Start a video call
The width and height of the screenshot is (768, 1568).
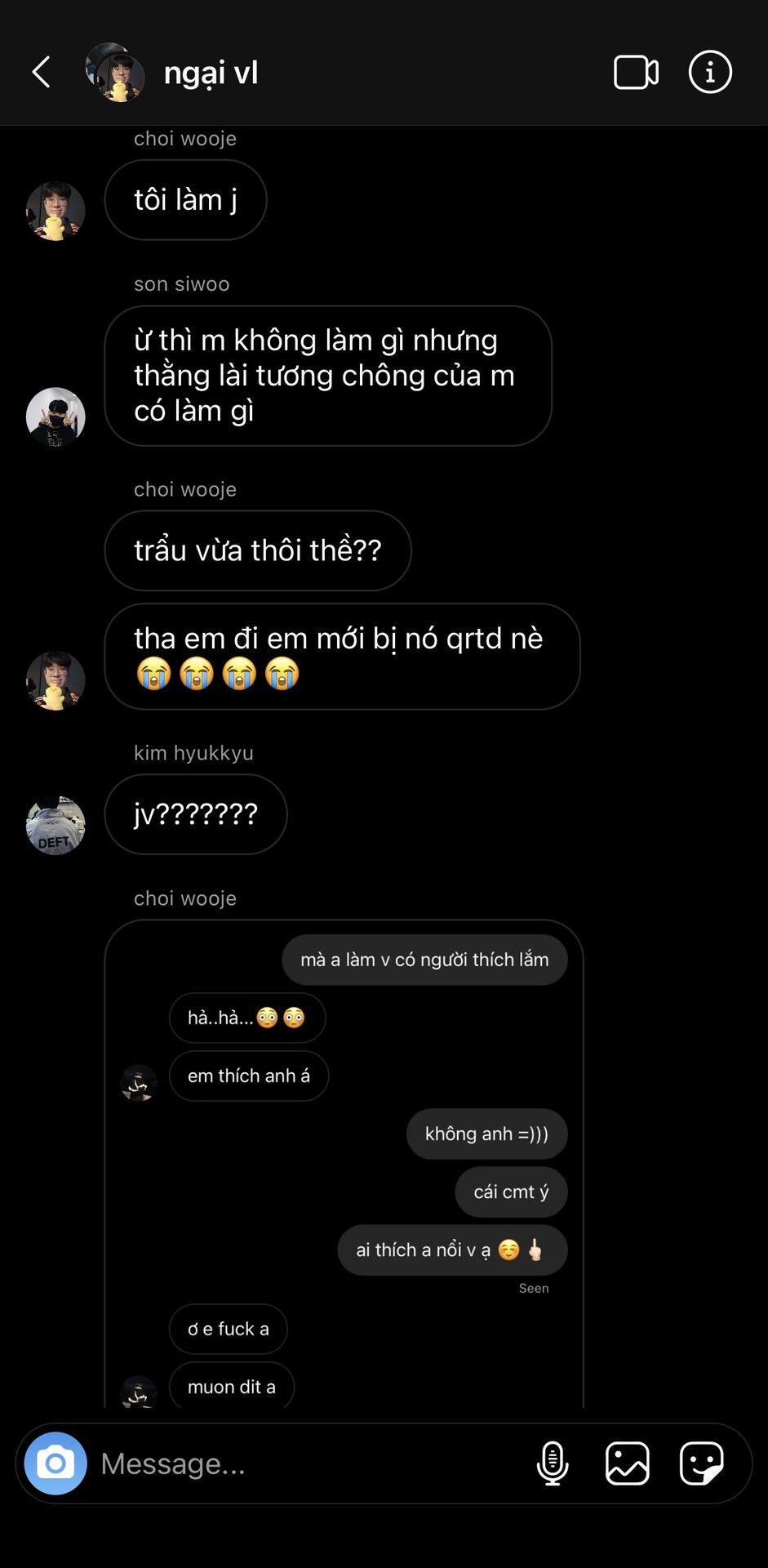(x=636, y=72)
